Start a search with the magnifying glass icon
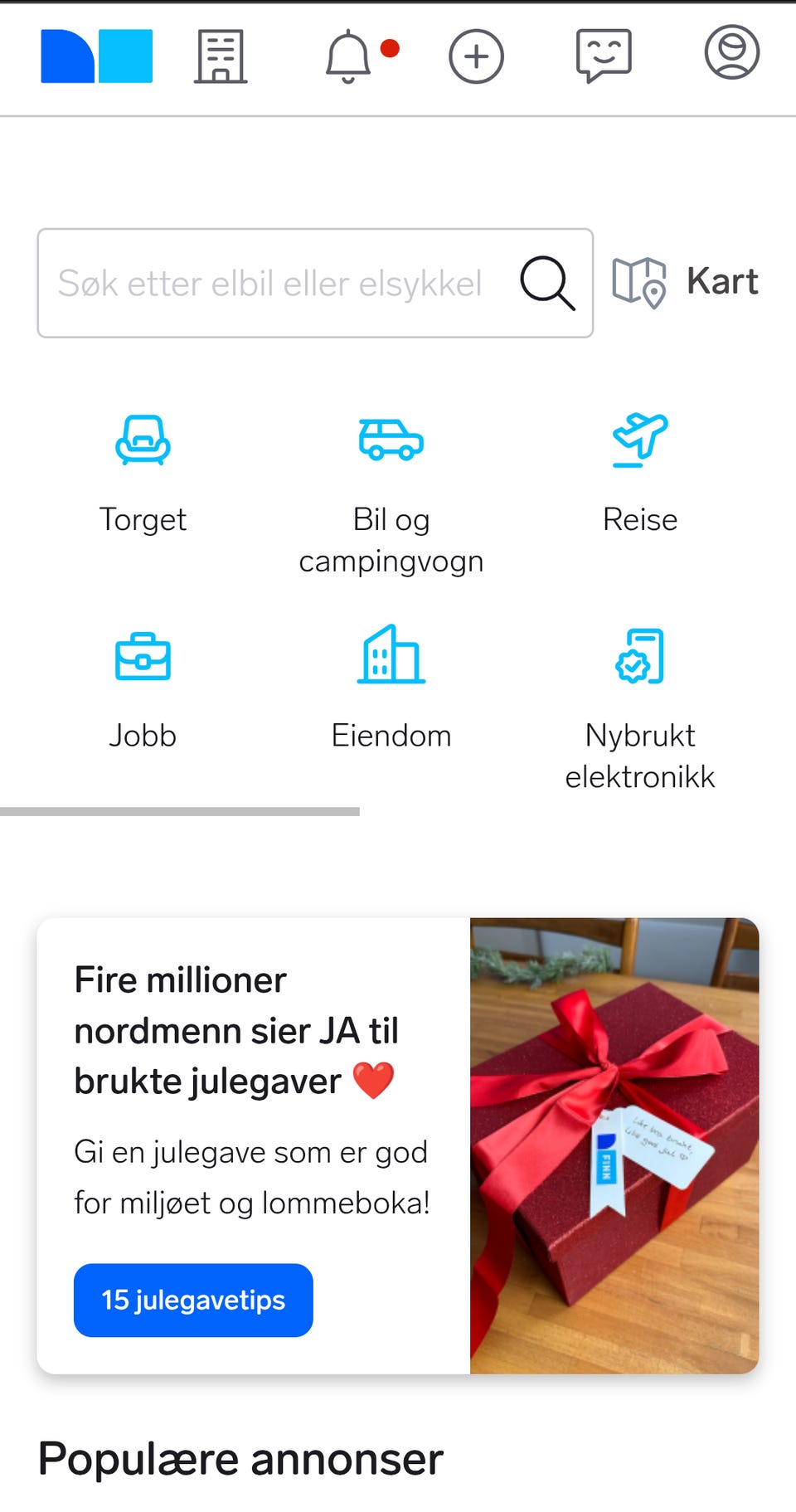The height and width of the screenshot is (1512, 796). (546, 283)
